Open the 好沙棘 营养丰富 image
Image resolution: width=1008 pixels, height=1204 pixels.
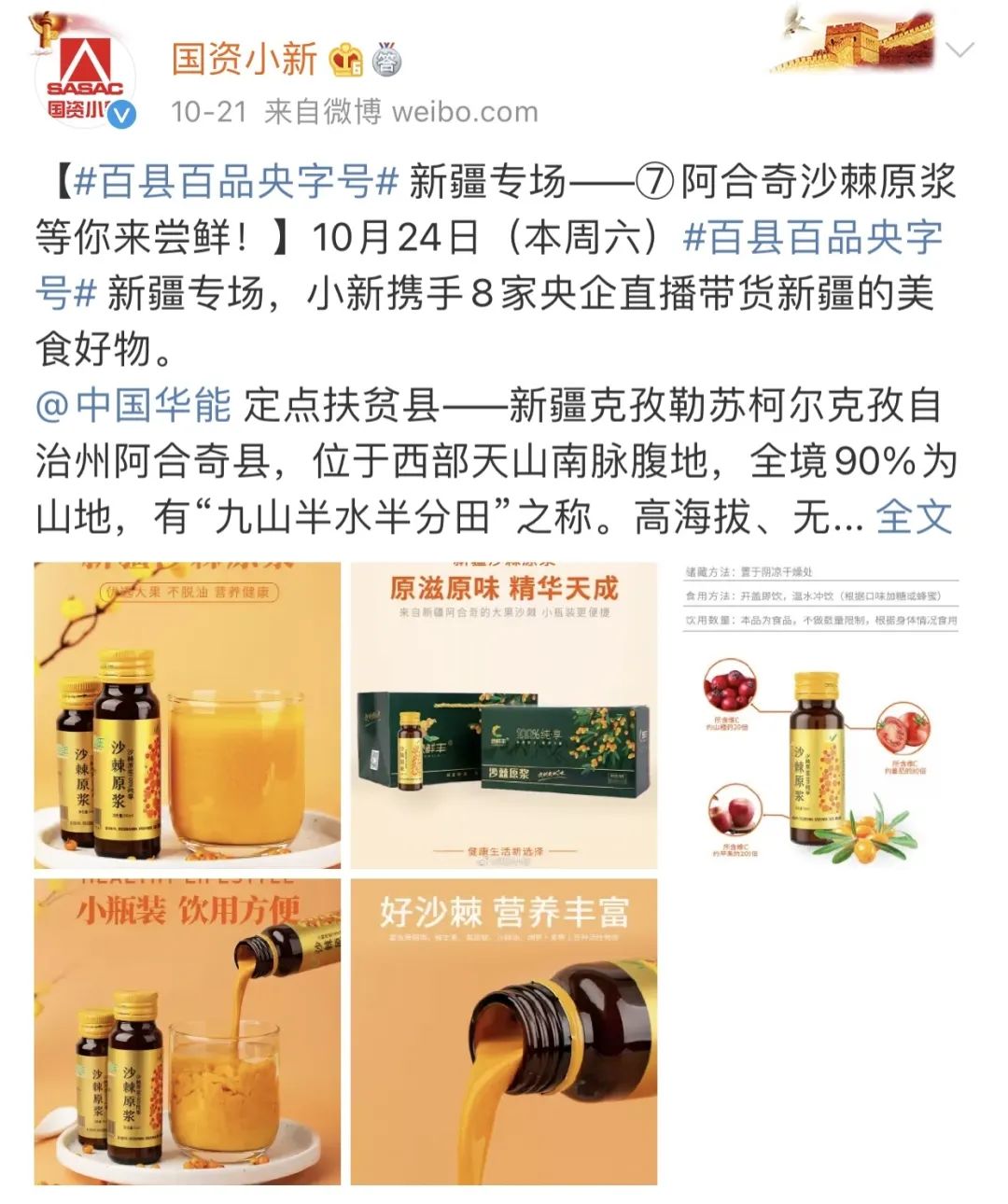coord(504,1031)
